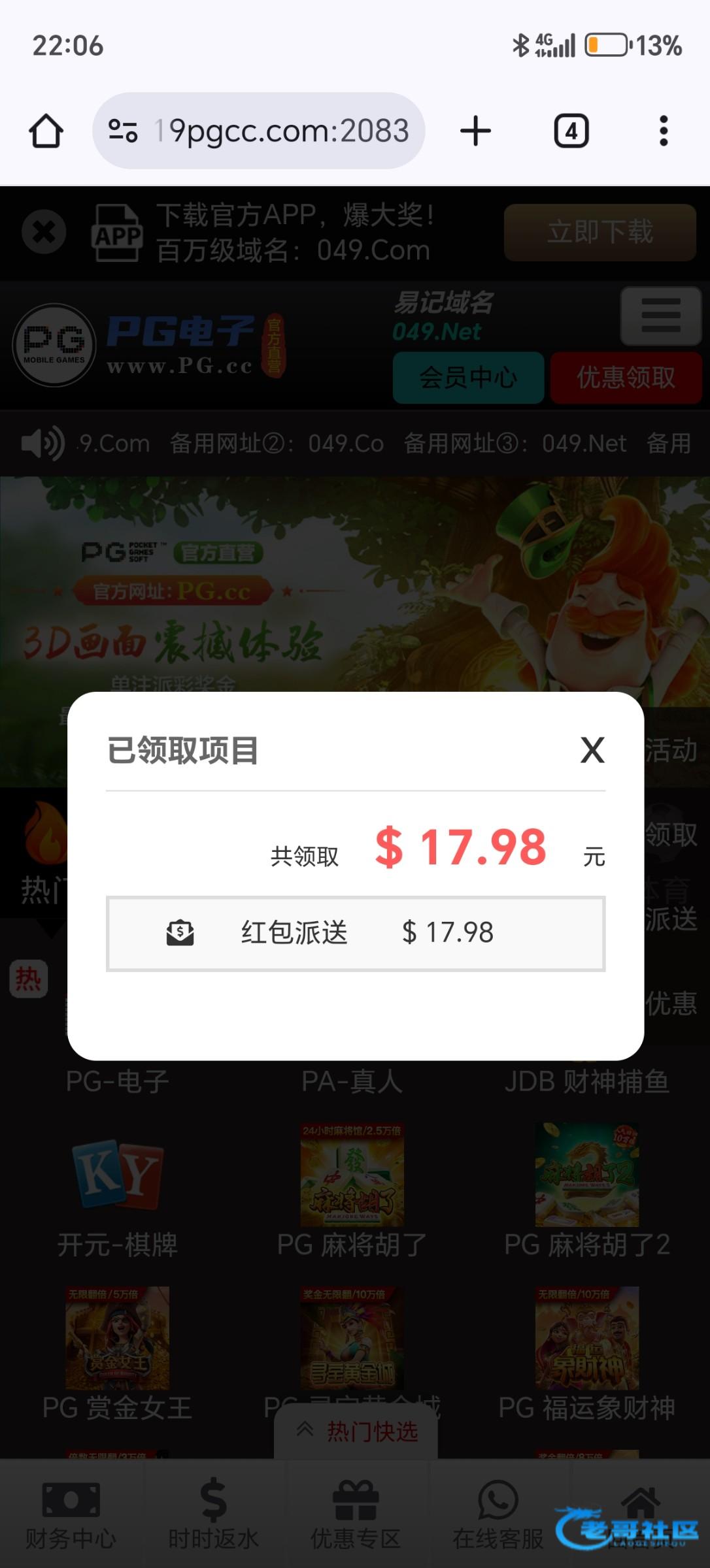710x1568 pixels.
Task: Open the browser tab switcher
Action: [571, 131]
